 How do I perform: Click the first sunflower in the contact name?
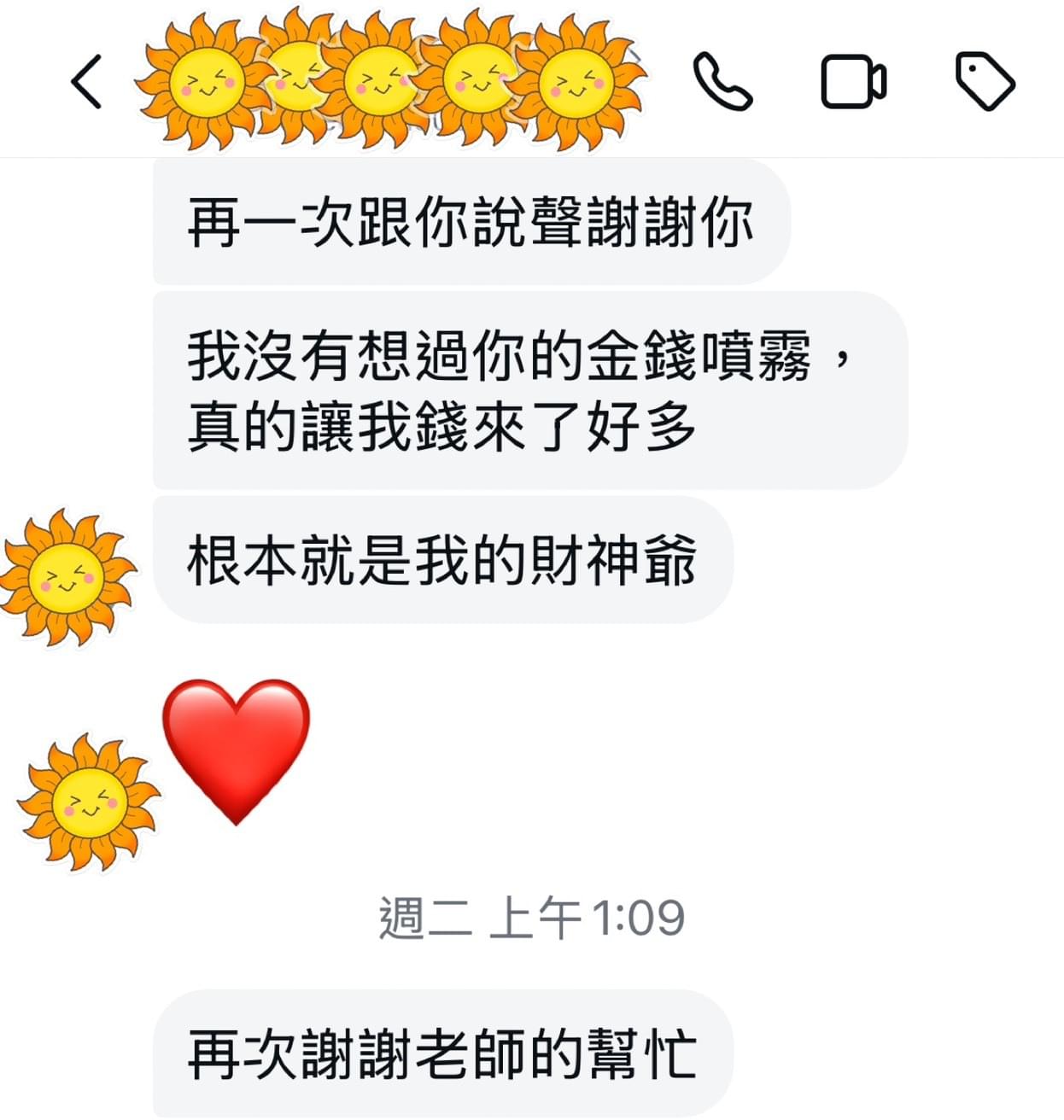[205, 77]
